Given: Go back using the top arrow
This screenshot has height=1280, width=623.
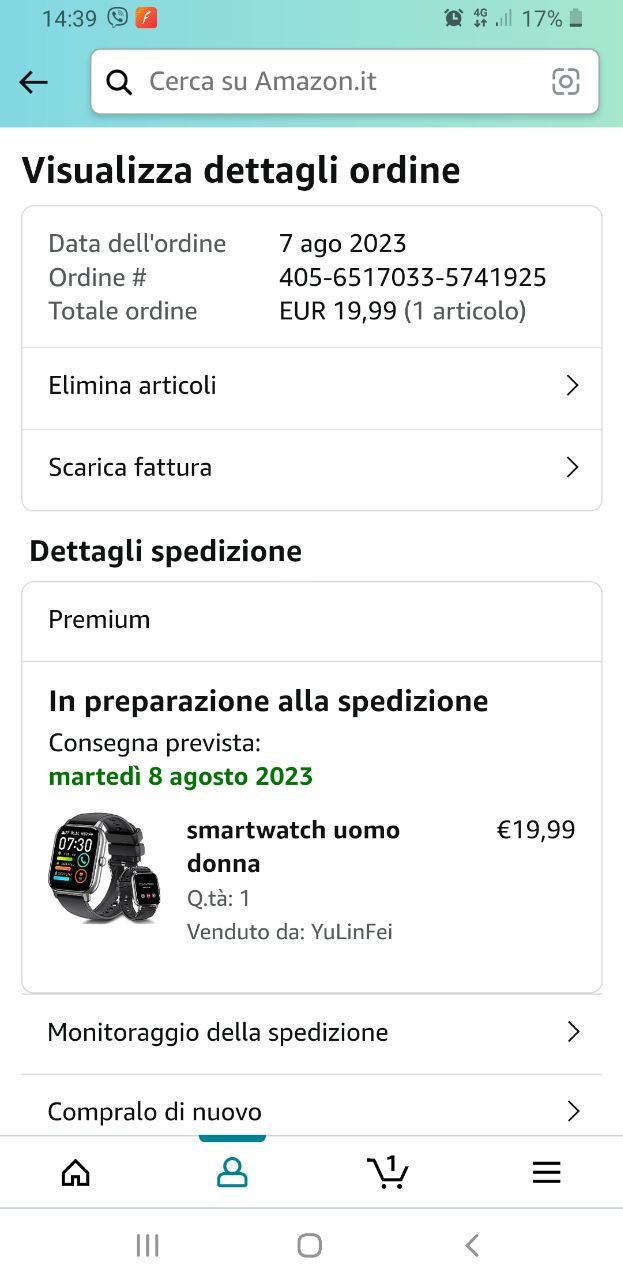Looking at the screenshot, I should pos(34,82).
